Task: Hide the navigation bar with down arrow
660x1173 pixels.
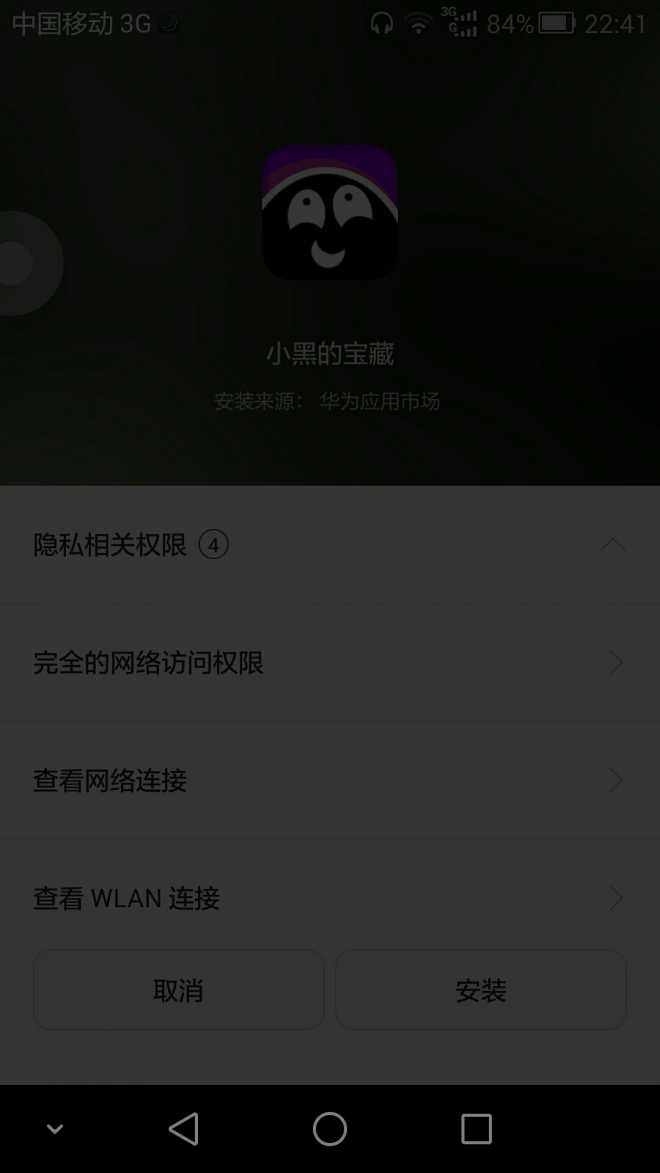Action: (x=55, y=1129)
